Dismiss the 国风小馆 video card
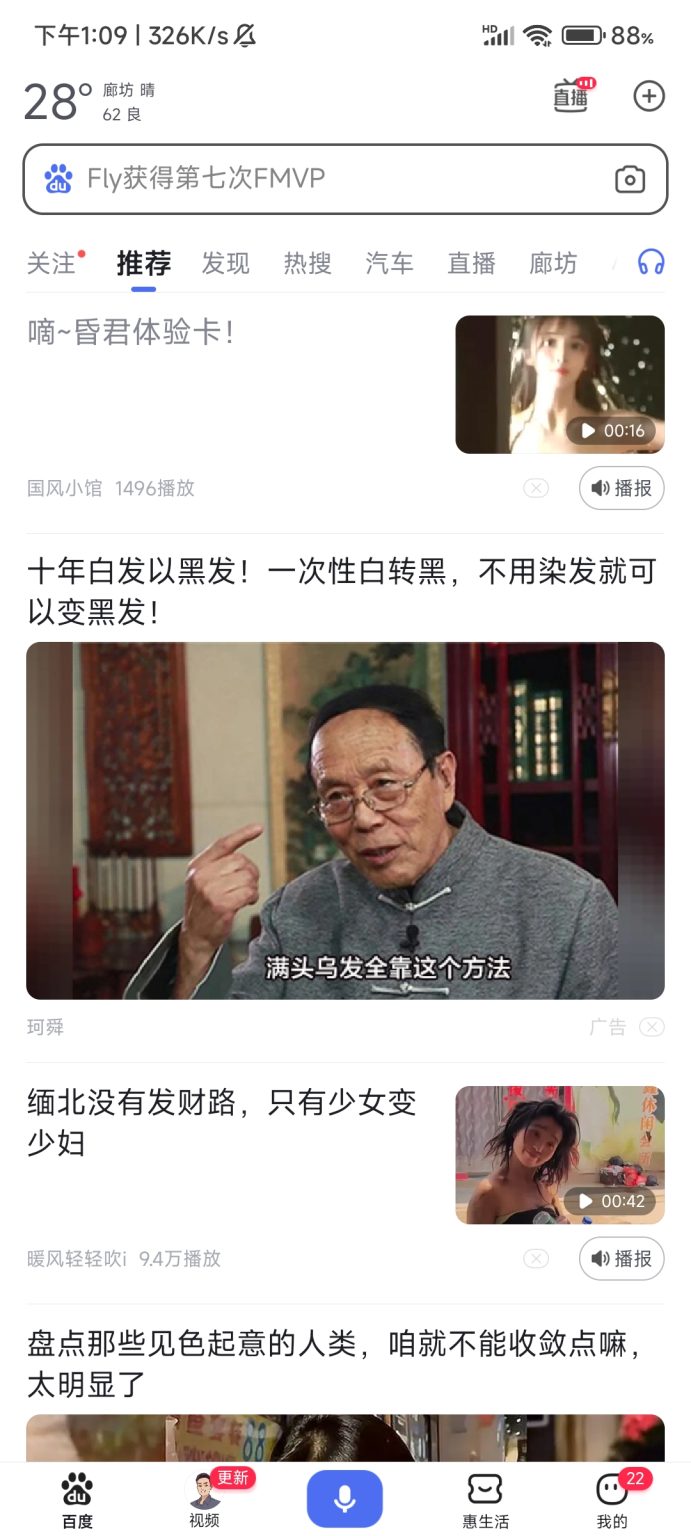Screen dimensions: 691x1536 [x=536, y=488]
